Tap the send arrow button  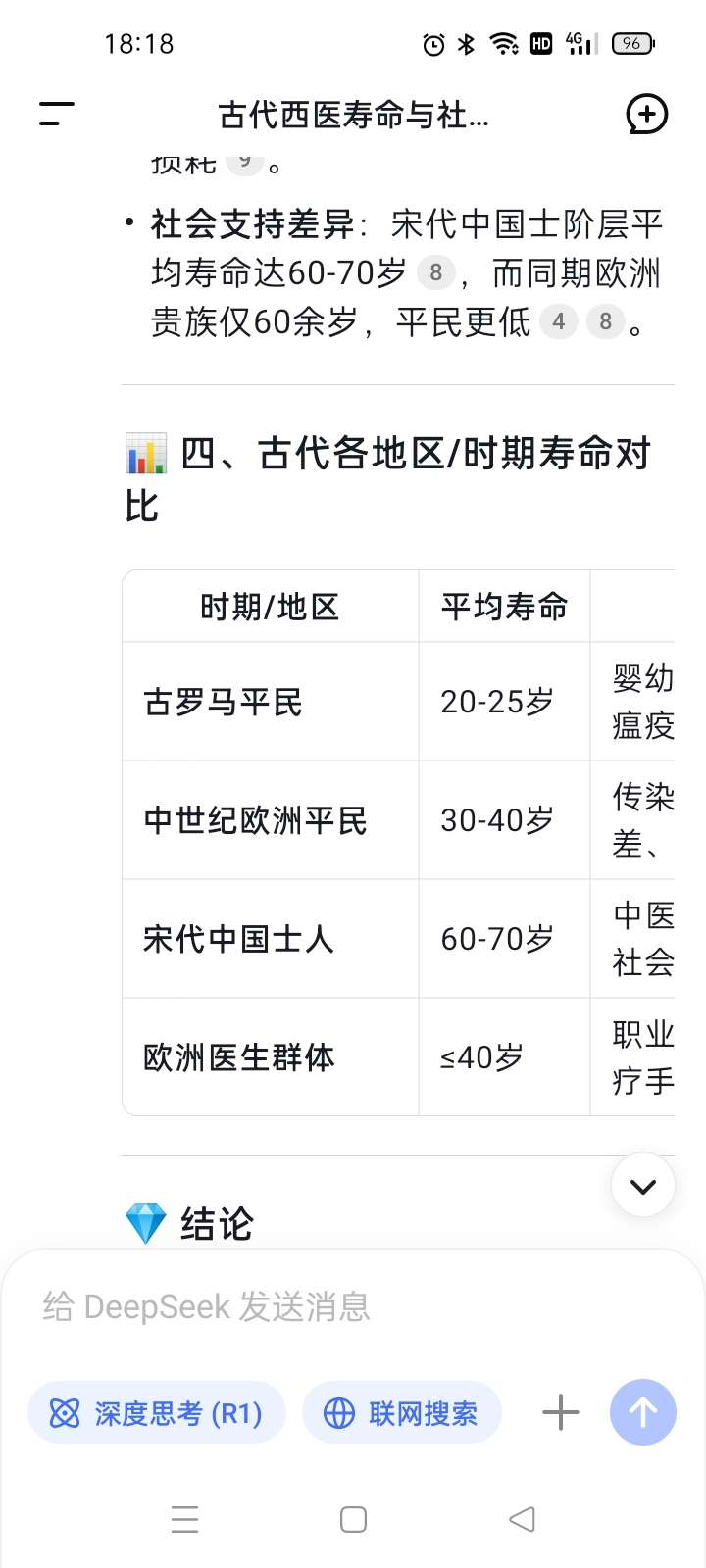643,1412
